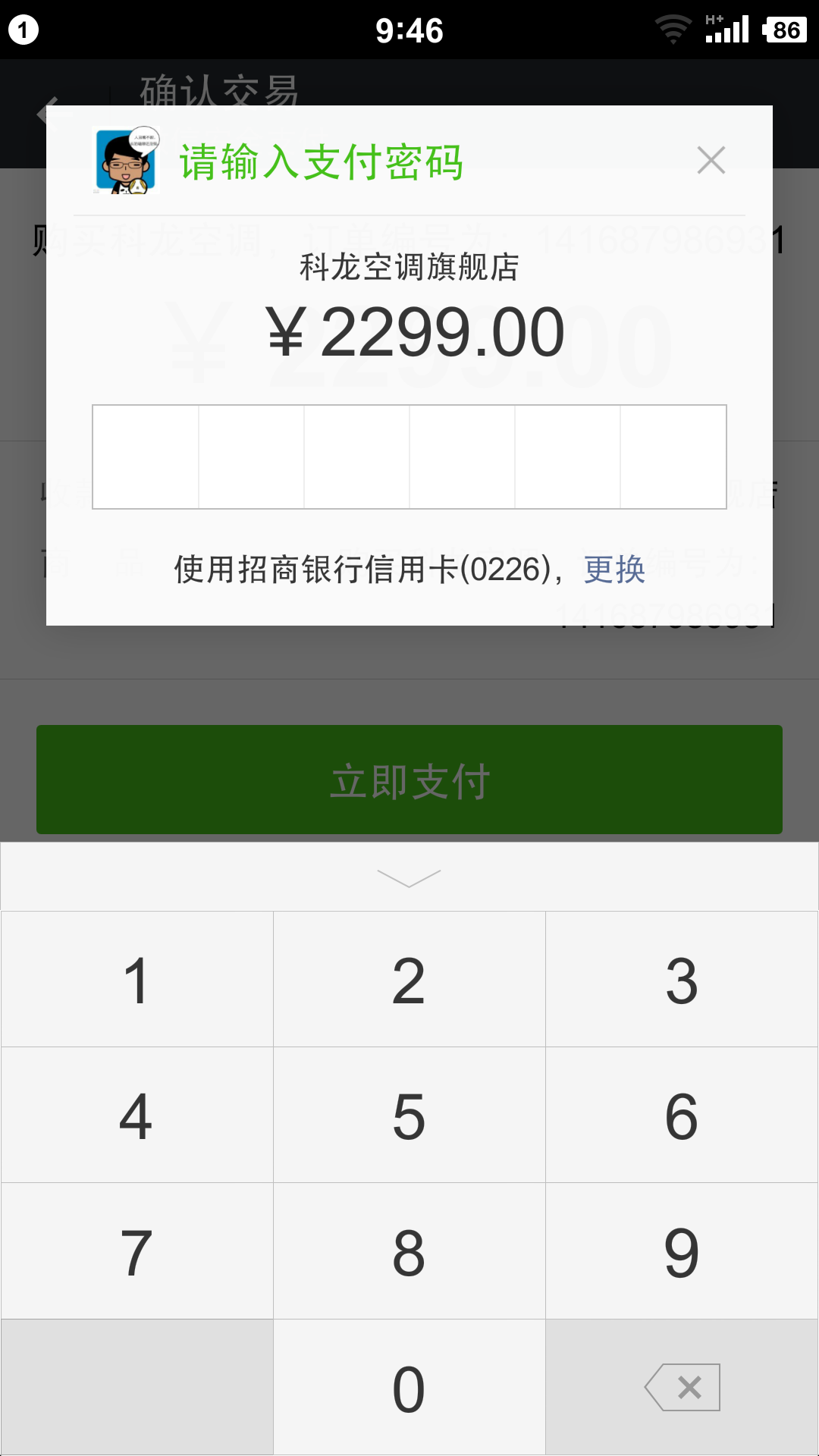Close the payment password dialog
Image resolution: width=819 pixels, height=1456 pixels.
[x=711, y=160]
